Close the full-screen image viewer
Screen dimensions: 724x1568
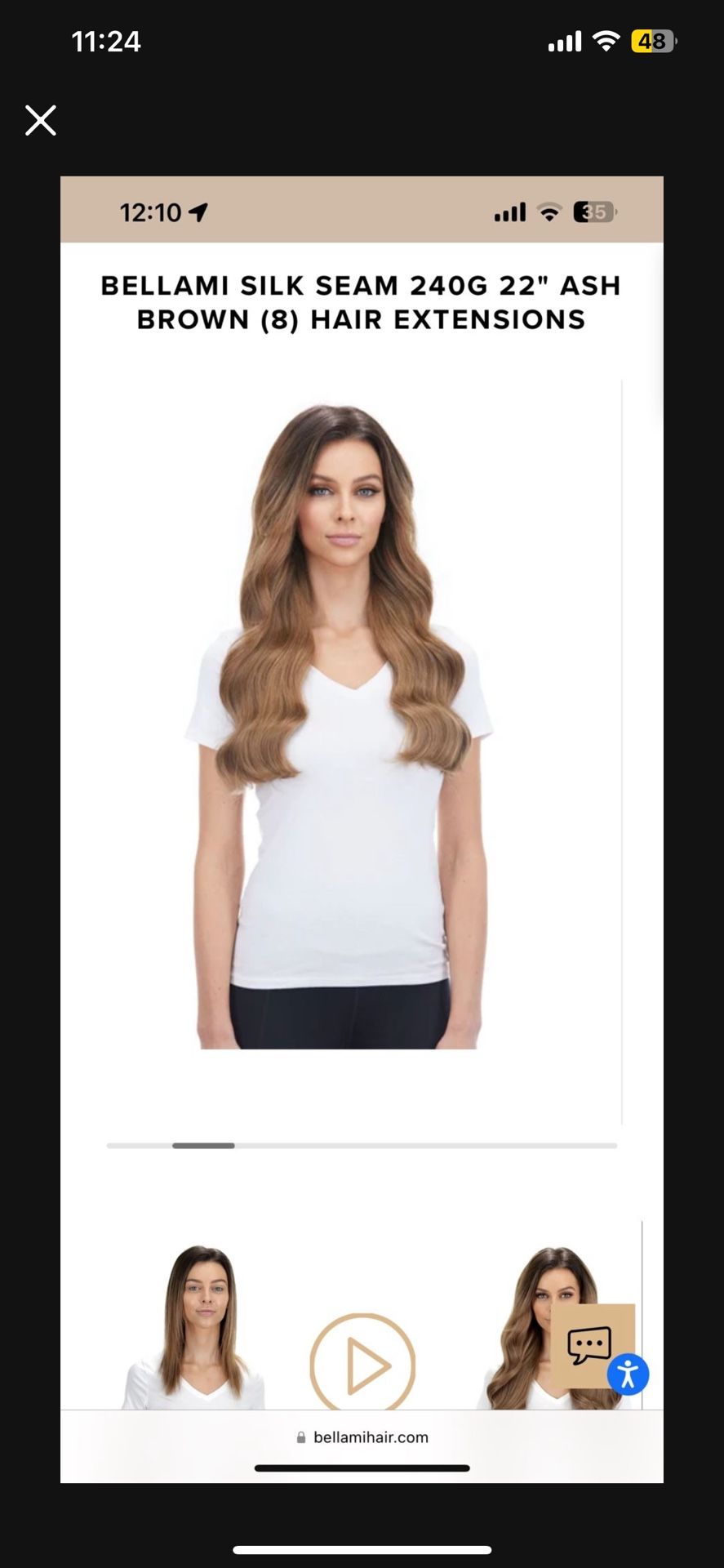(x=40, y=120)
